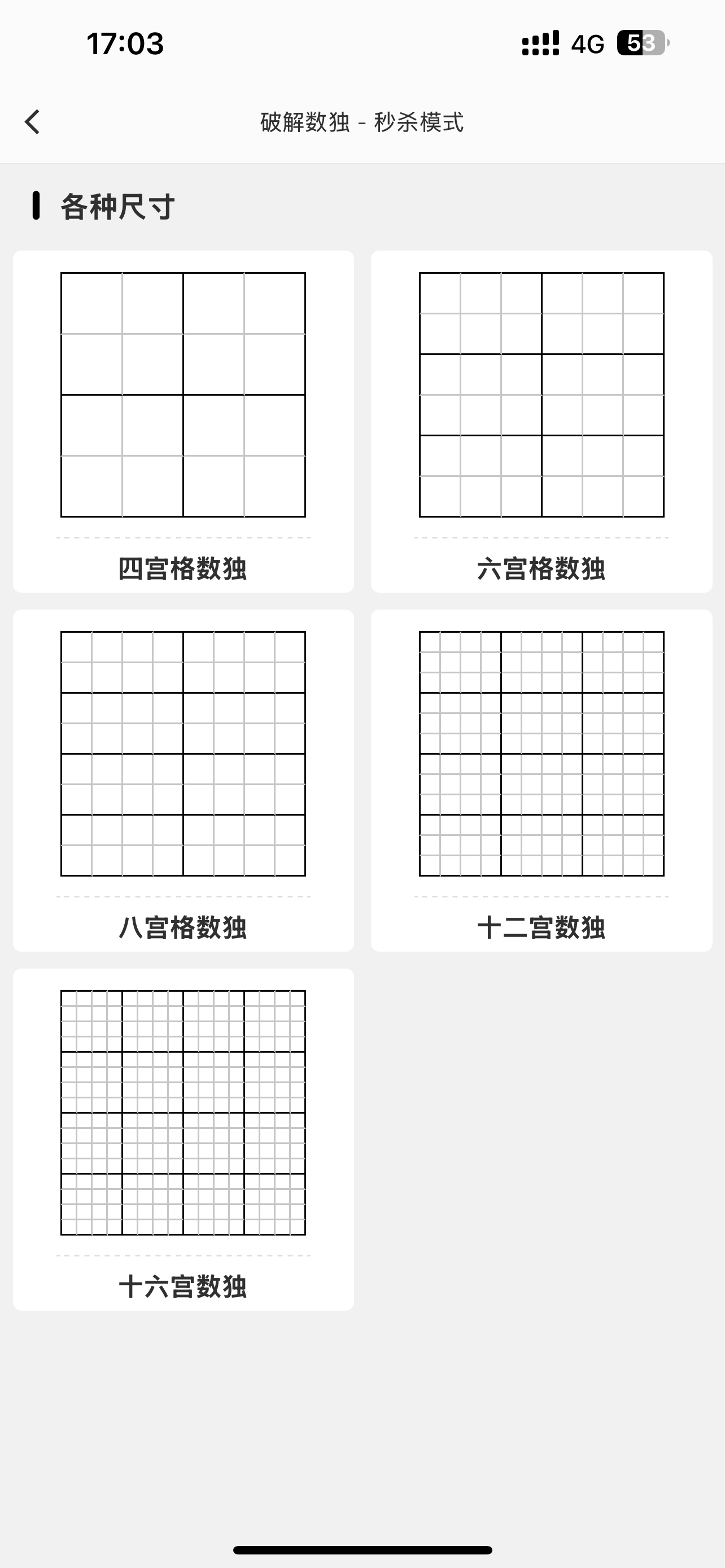Open the 十二宫数独 card
The image size is (725, 1568).
coord(541,781)
